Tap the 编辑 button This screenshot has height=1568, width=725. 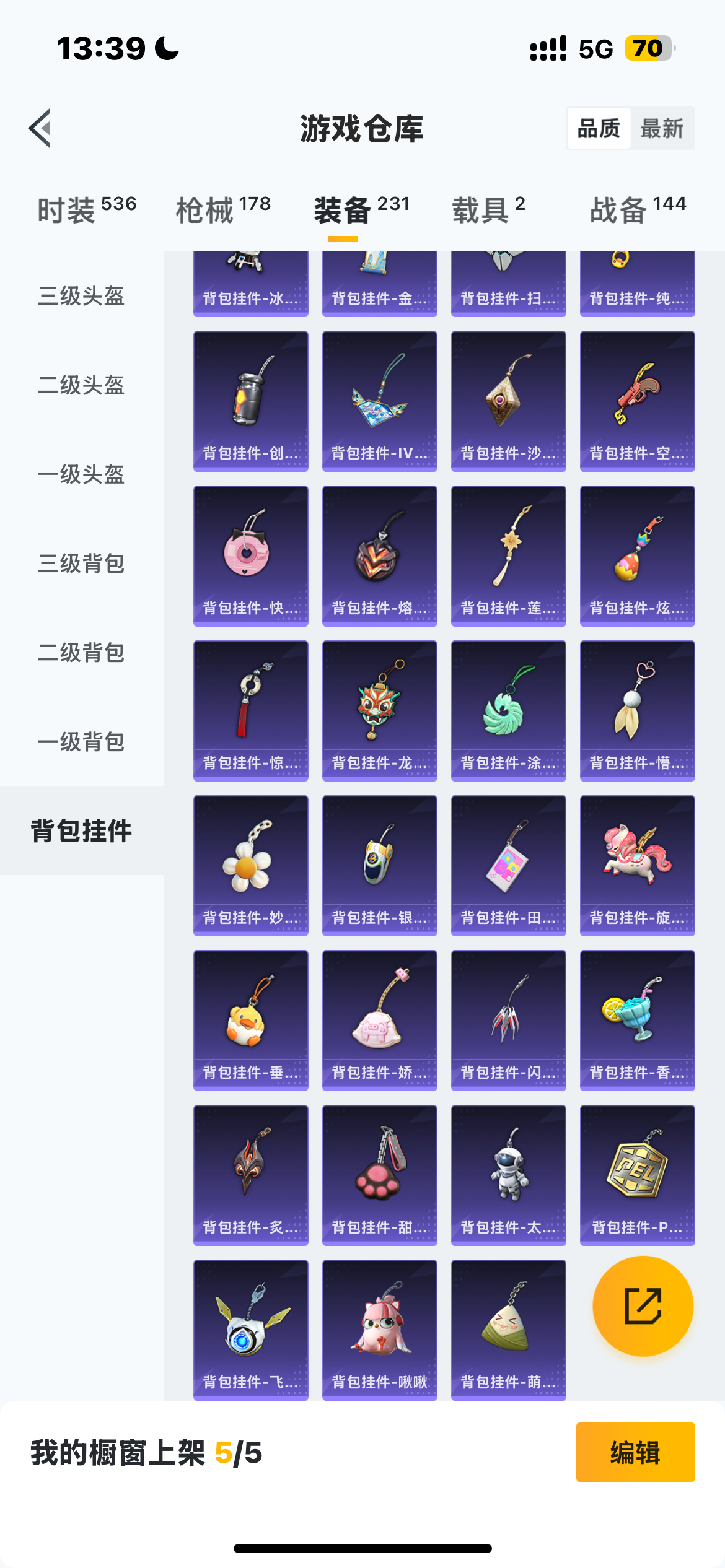tap(635, 1452)
